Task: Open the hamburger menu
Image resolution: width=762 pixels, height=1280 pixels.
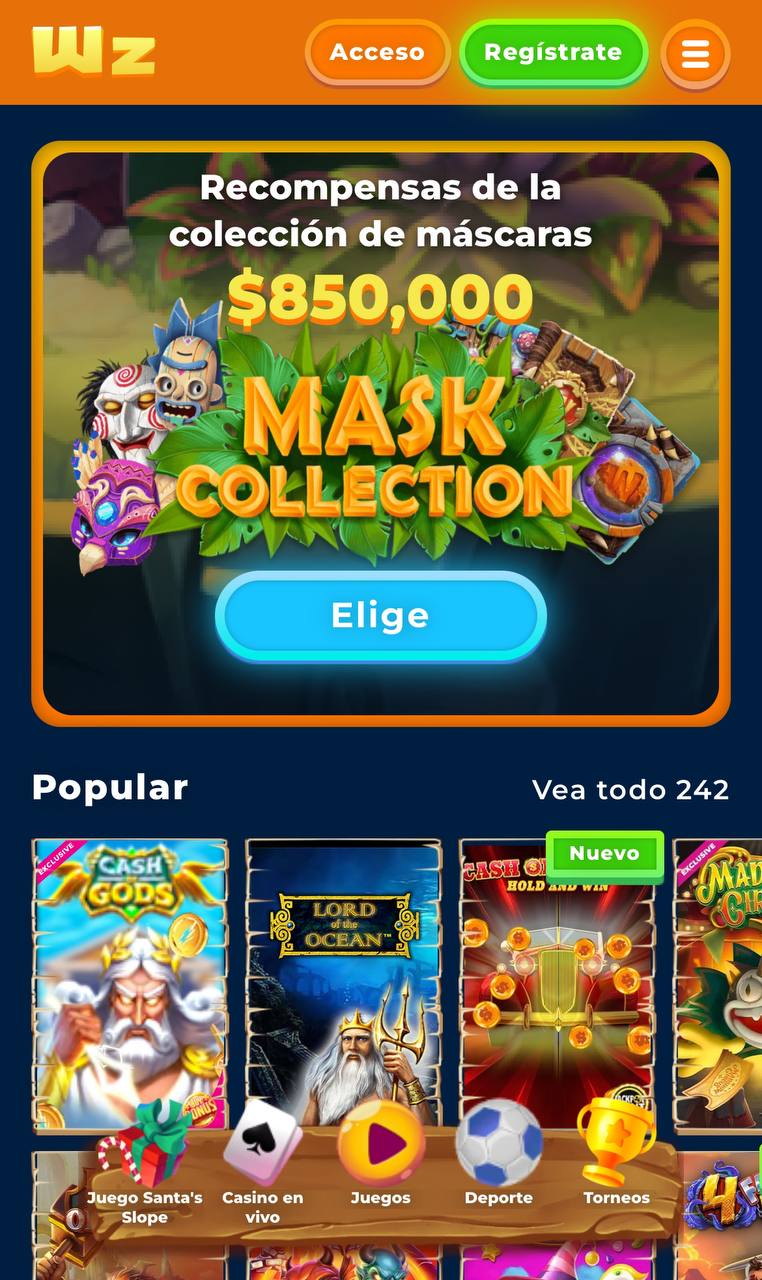Action: pos(695,53)
